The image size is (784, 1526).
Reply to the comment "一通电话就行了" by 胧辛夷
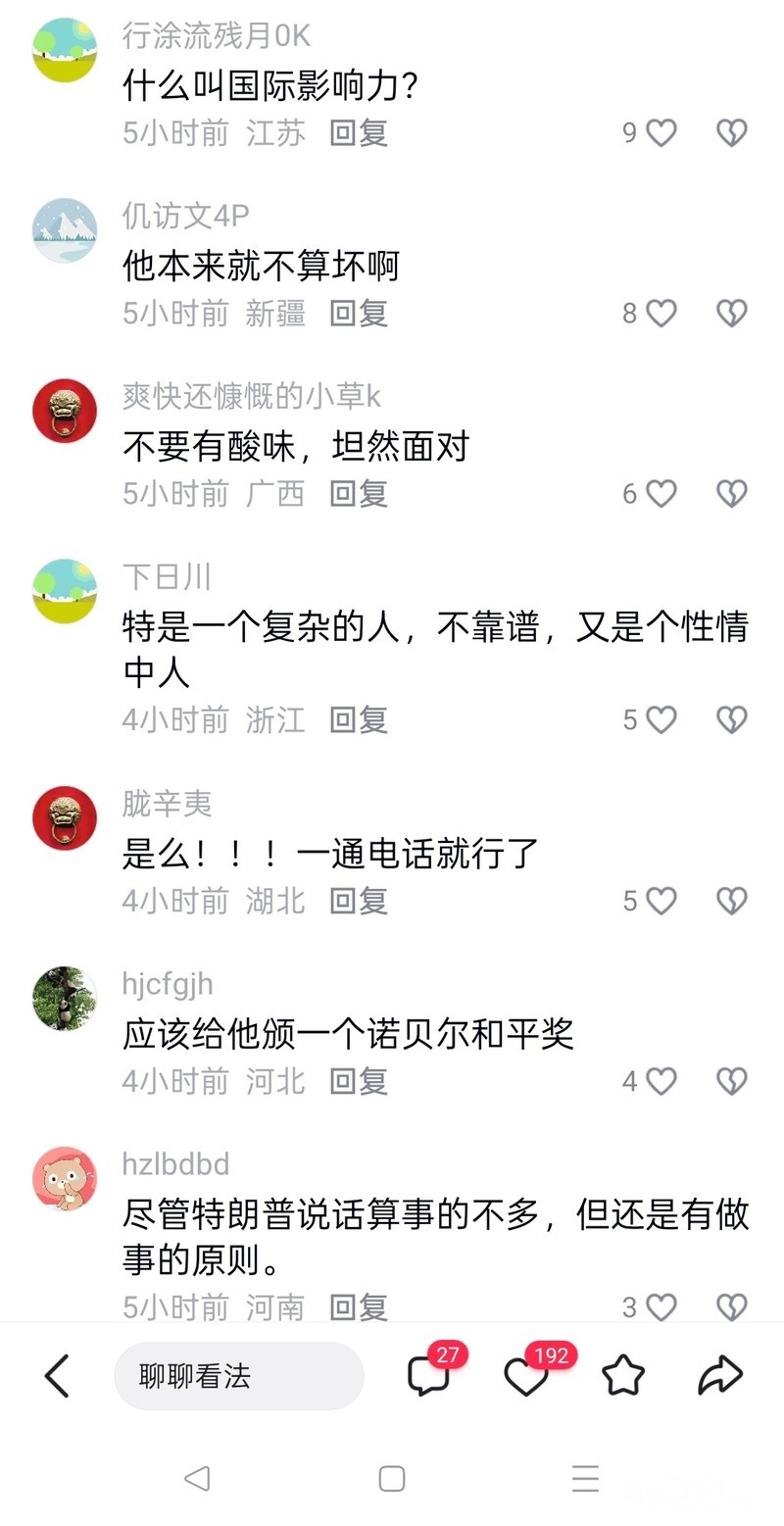(359, 901)
